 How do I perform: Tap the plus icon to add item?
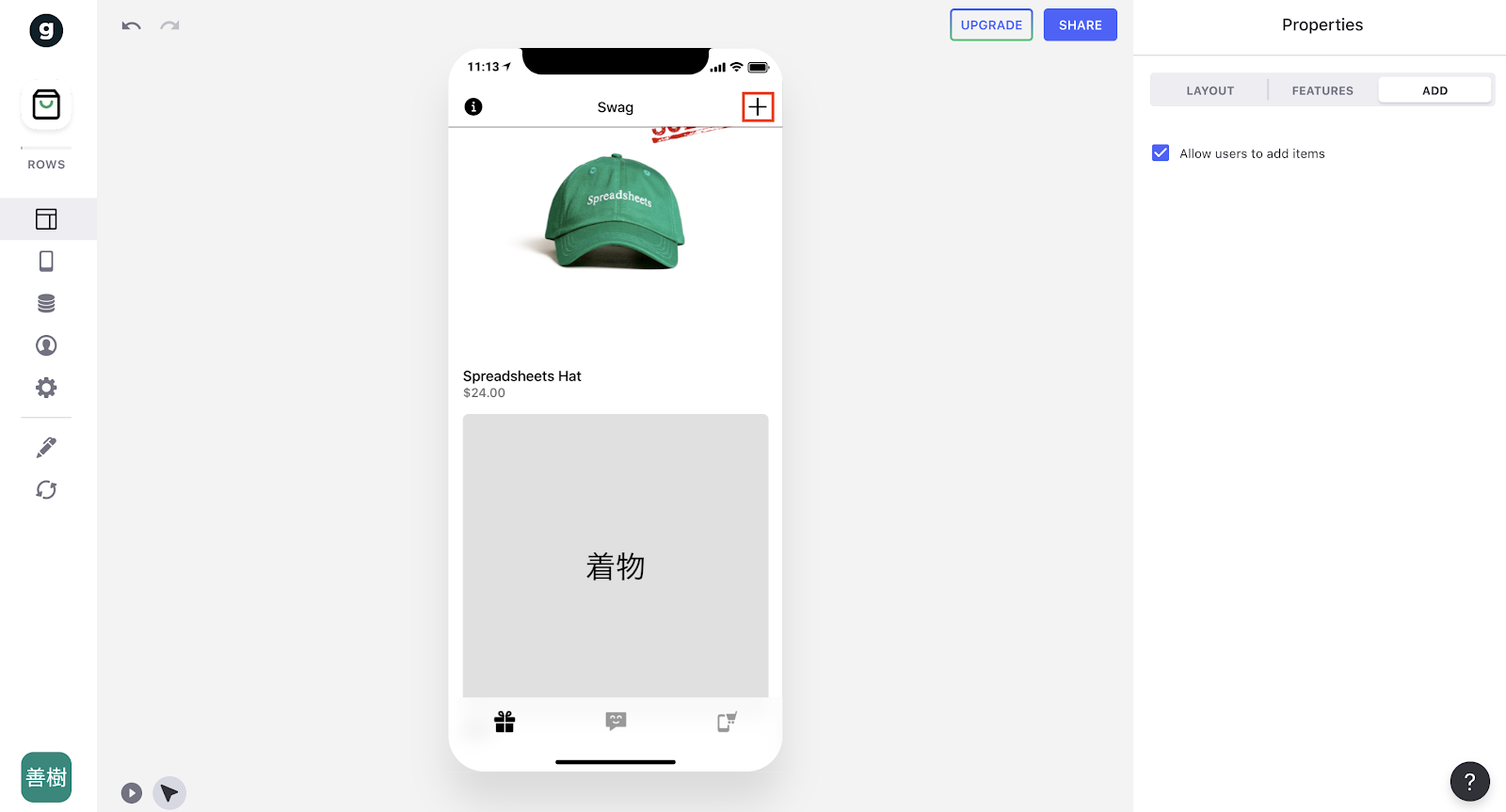click(x=758, y=107)
